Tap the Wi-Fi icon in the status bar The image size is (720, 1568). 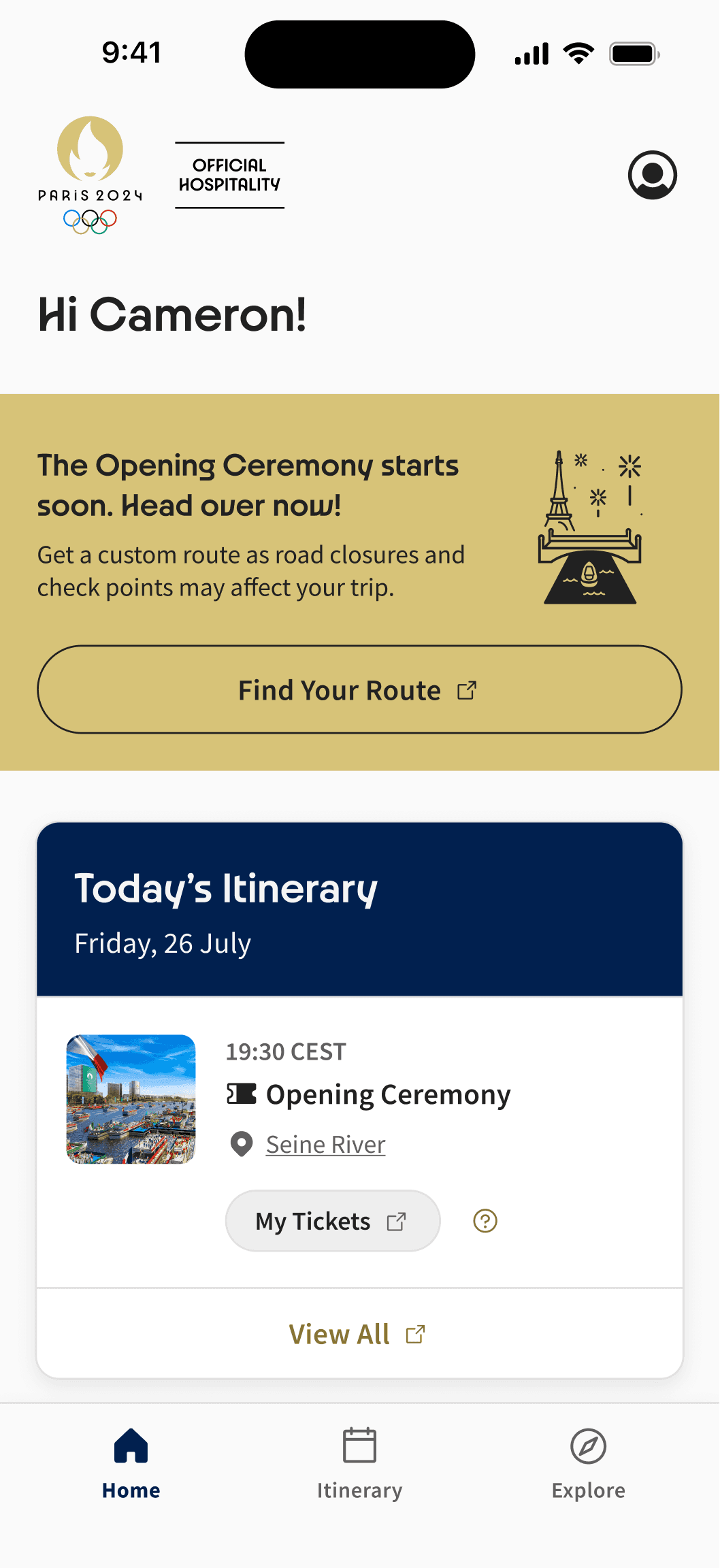click(578, 52)
